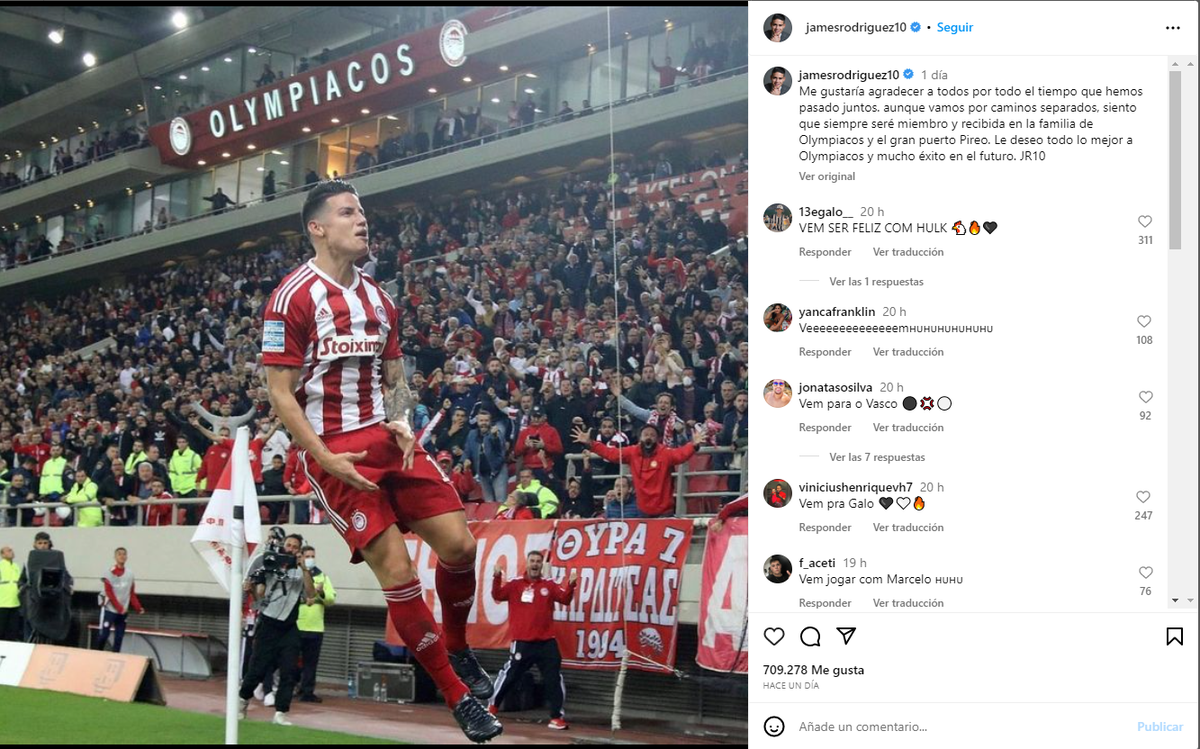The width and height of the screenshot is (1200, 749).
Task: Expand Ver las 7 respuestas
Action: [876, 457]
